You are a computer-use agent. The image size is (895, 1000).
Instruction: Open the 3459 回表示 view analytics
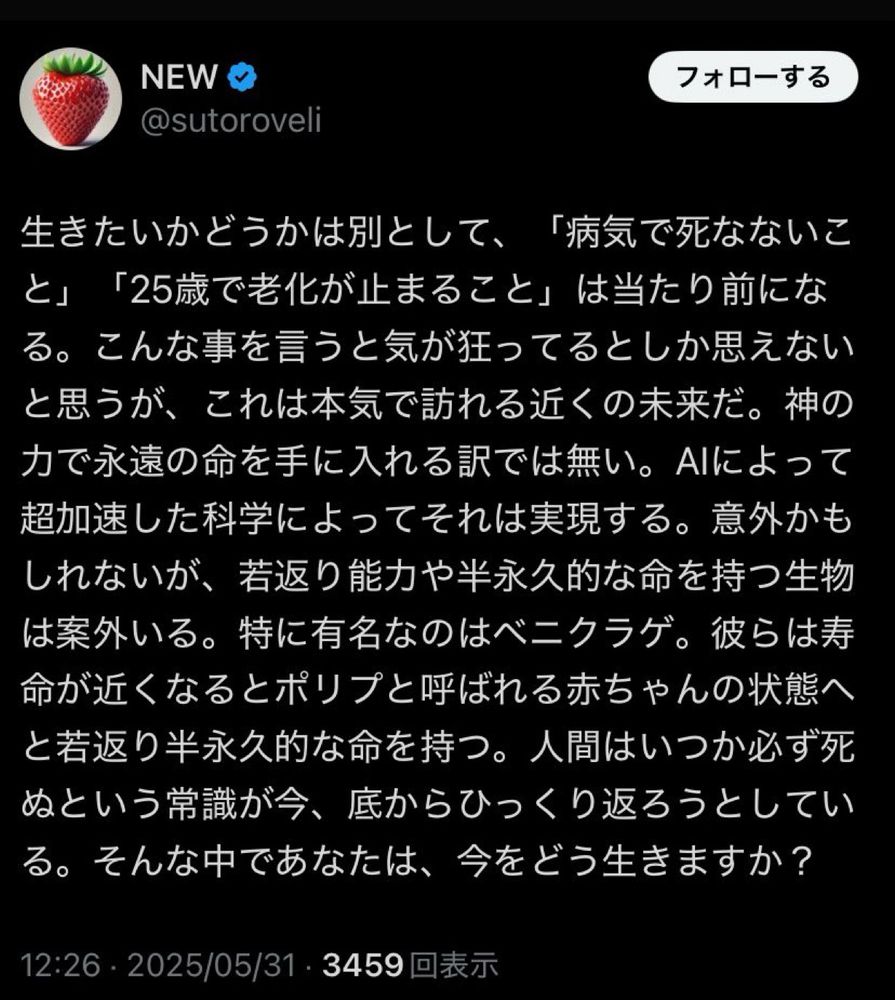[x=409, y=963]
